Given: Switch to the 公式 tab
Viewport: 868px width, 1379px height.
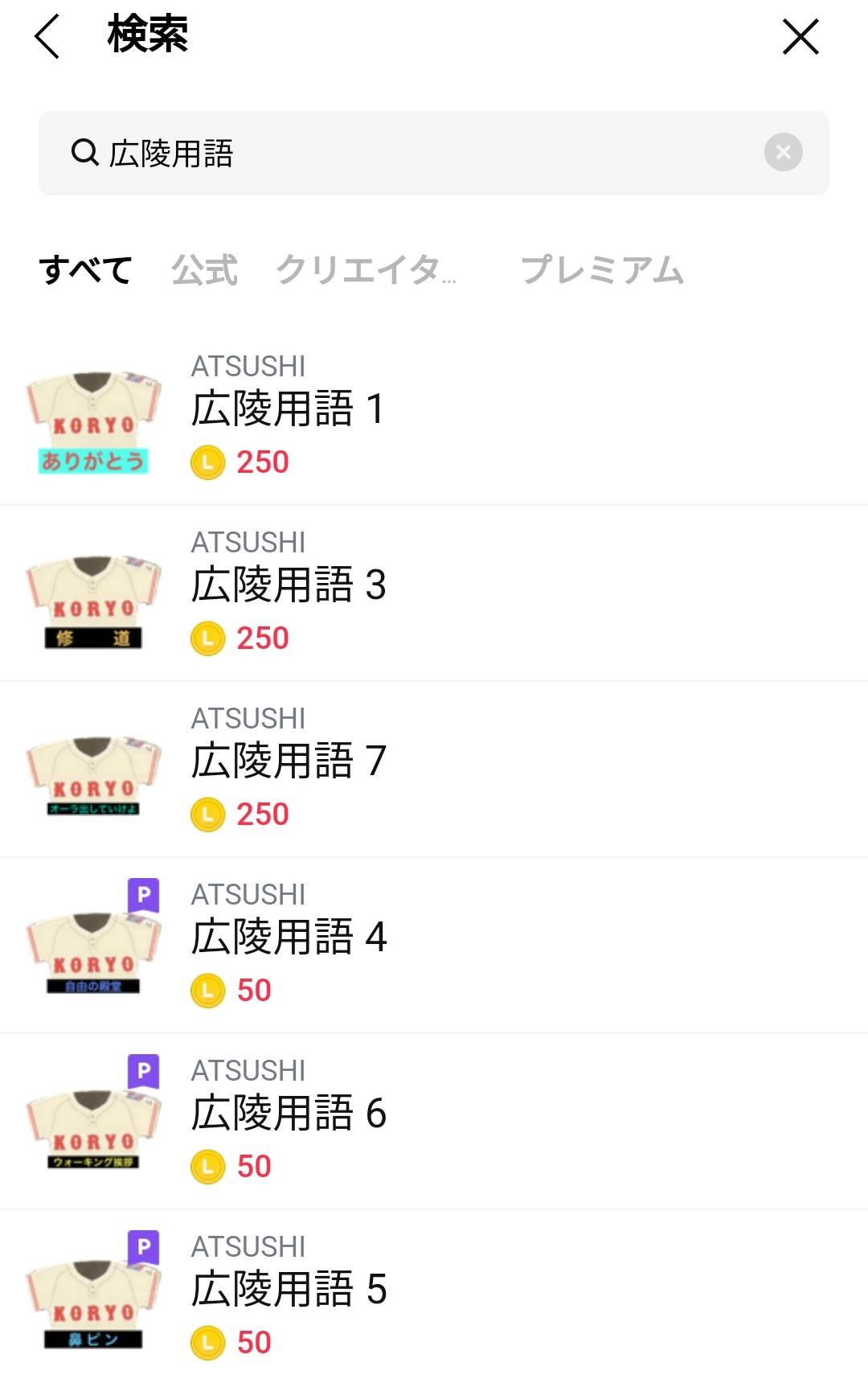Looking at the screenshot, I should point(204,270).
